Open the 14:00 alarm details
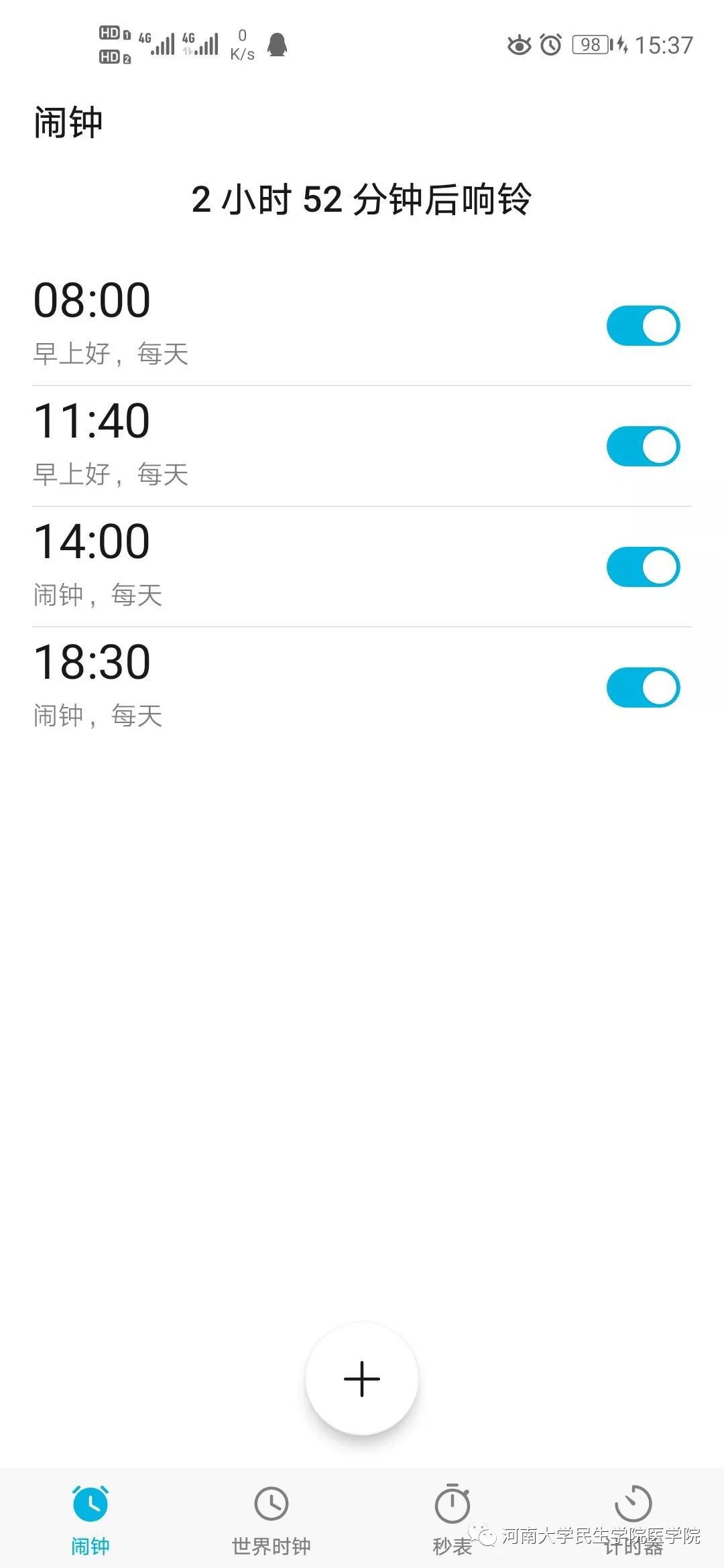Image resolution: width=724 pixels, height=1568 pixels. pyautogui.click(x=362, y=567)
